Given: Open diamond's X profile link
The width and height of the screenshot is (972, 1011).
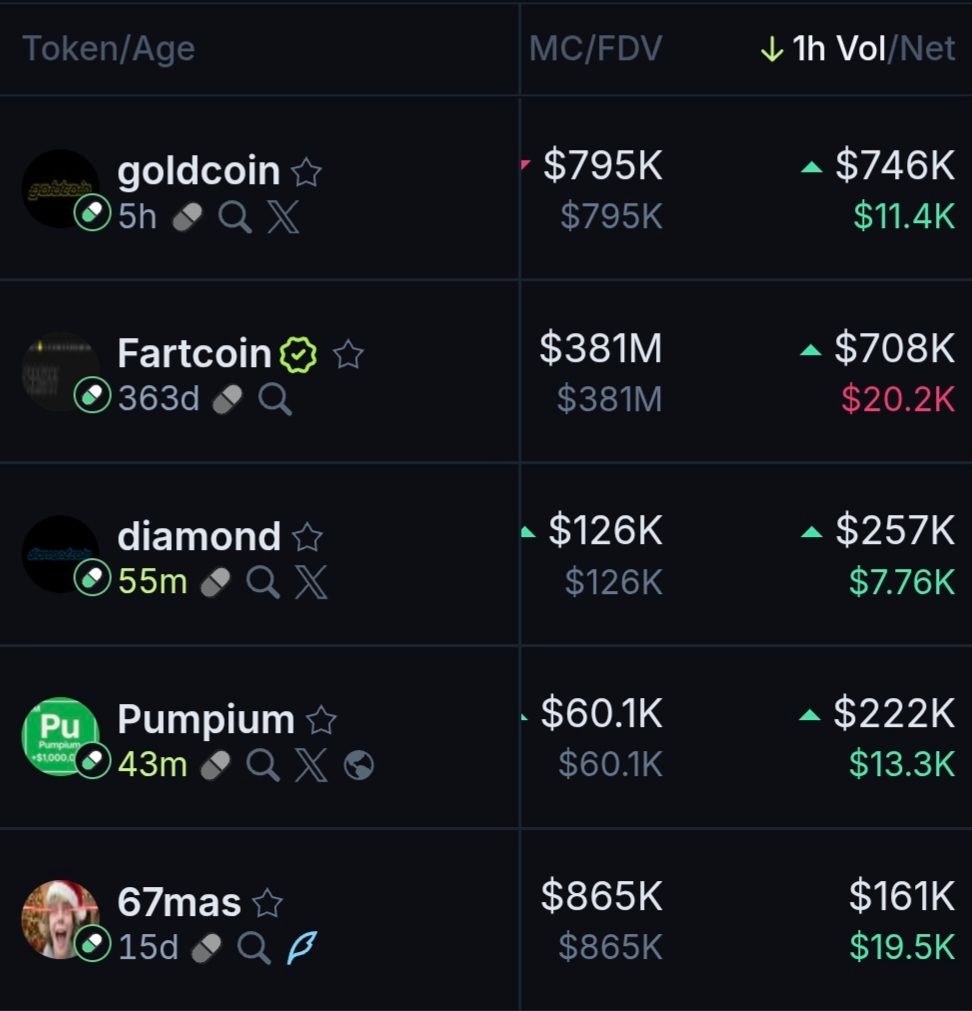Looking at the screenshot, I should [x=311, y=581].
